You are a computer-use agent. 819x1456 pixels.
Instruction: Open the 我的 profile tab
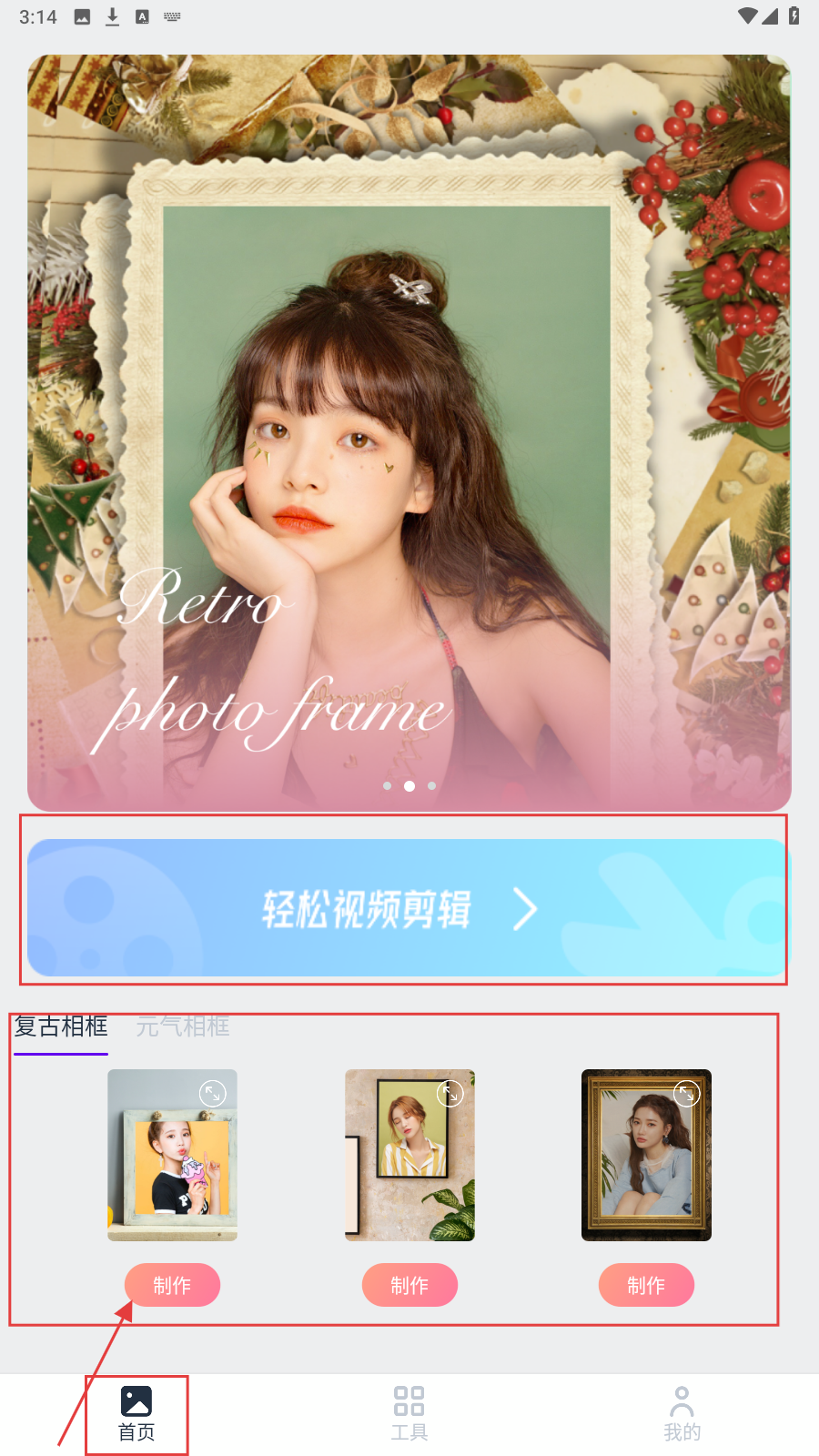click(682, 1414)
